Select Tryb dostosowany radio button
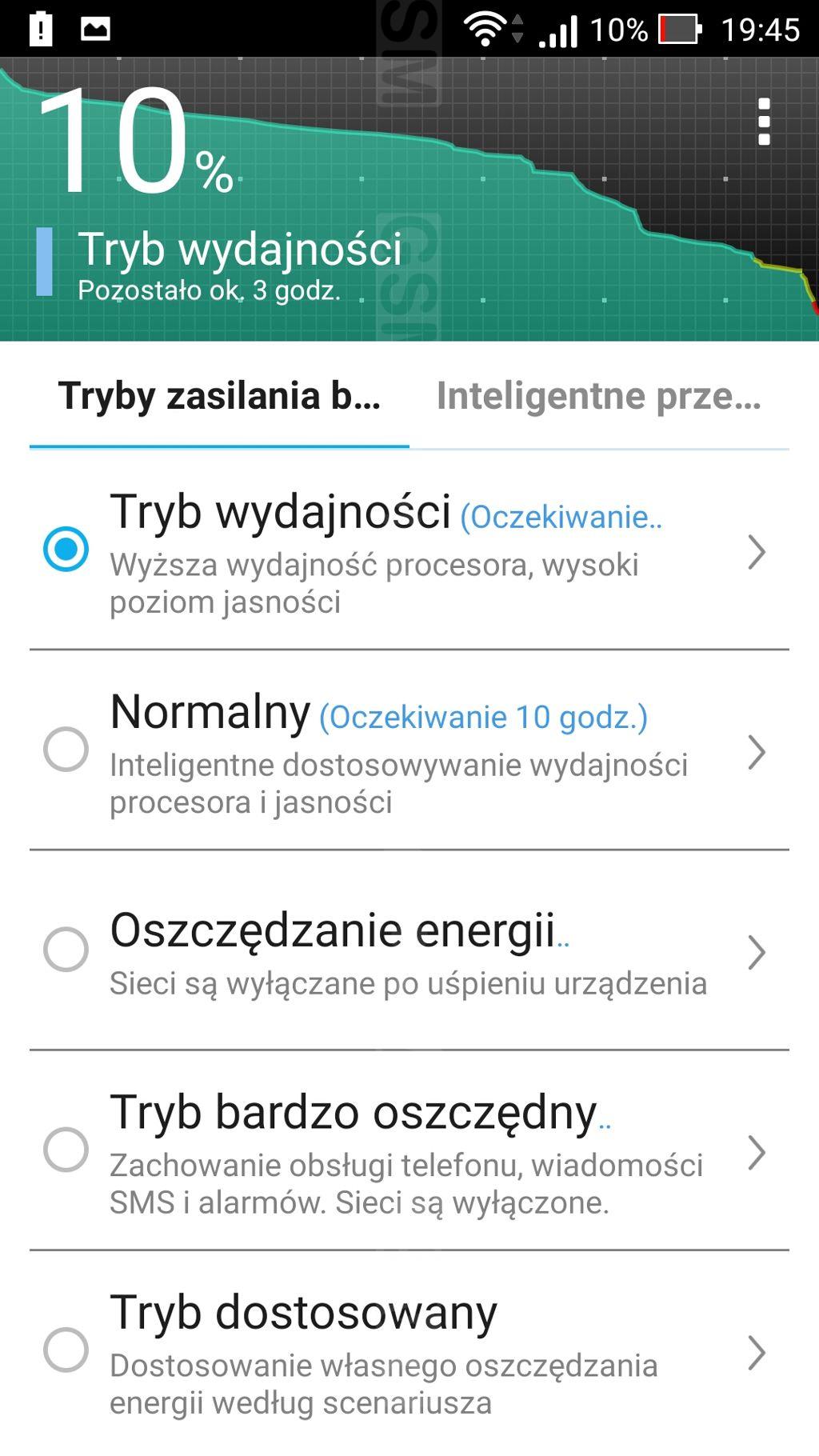819x1456 pixels. (x=66, y=1350)
